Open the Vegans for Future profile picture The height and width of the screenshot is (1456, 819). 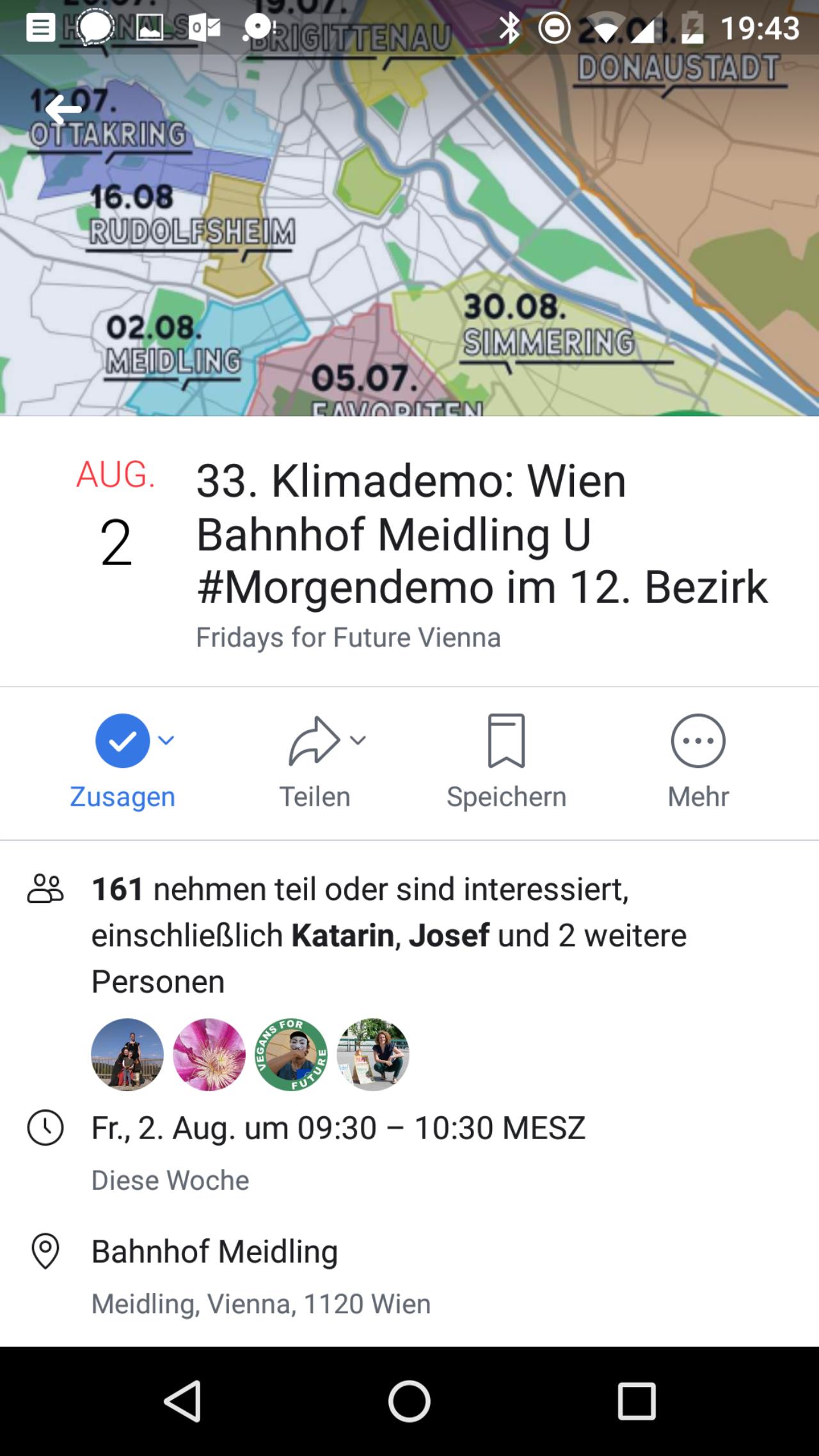tap(291, 1055)
